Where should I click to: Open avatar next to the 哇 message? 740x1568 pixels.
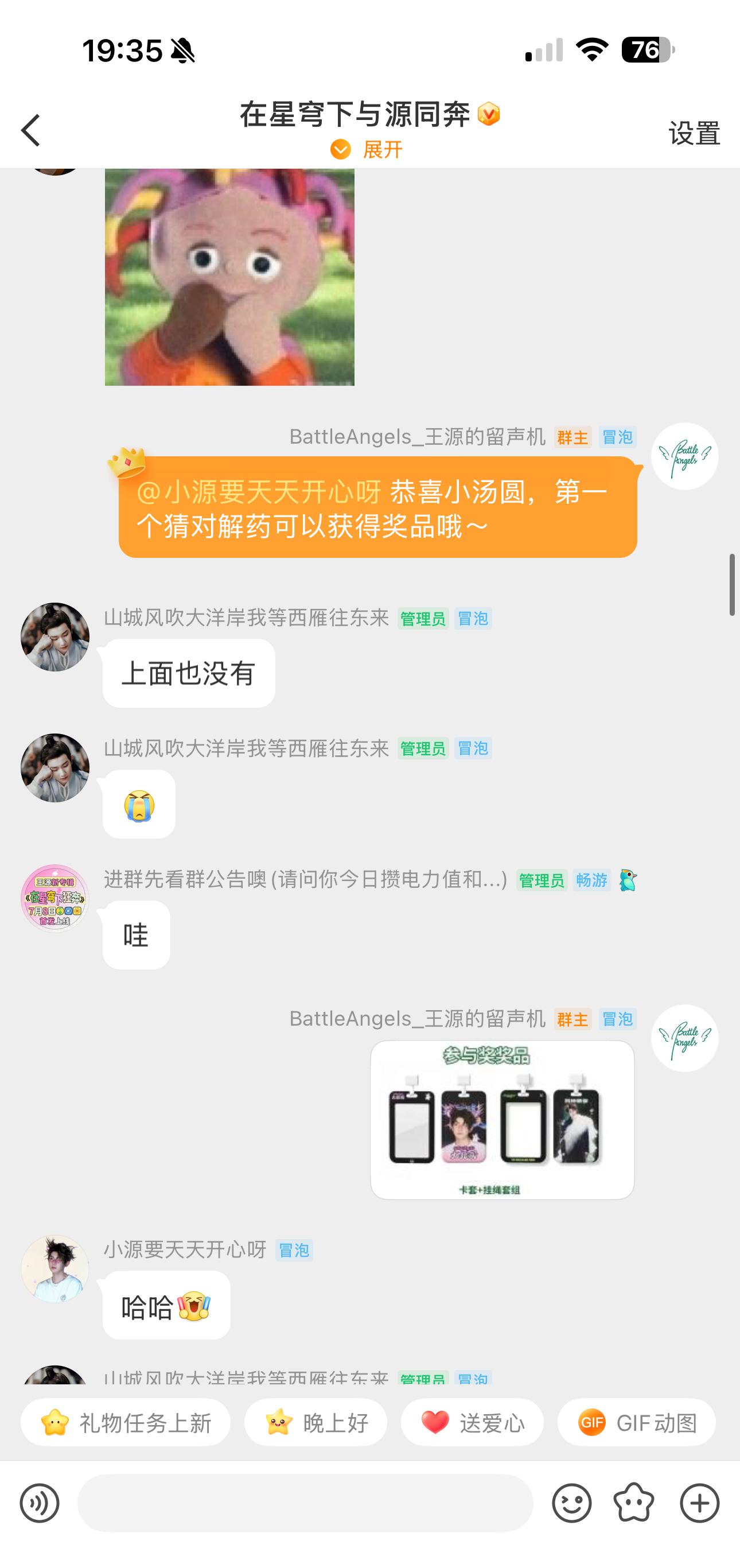(x=54, y=898)
